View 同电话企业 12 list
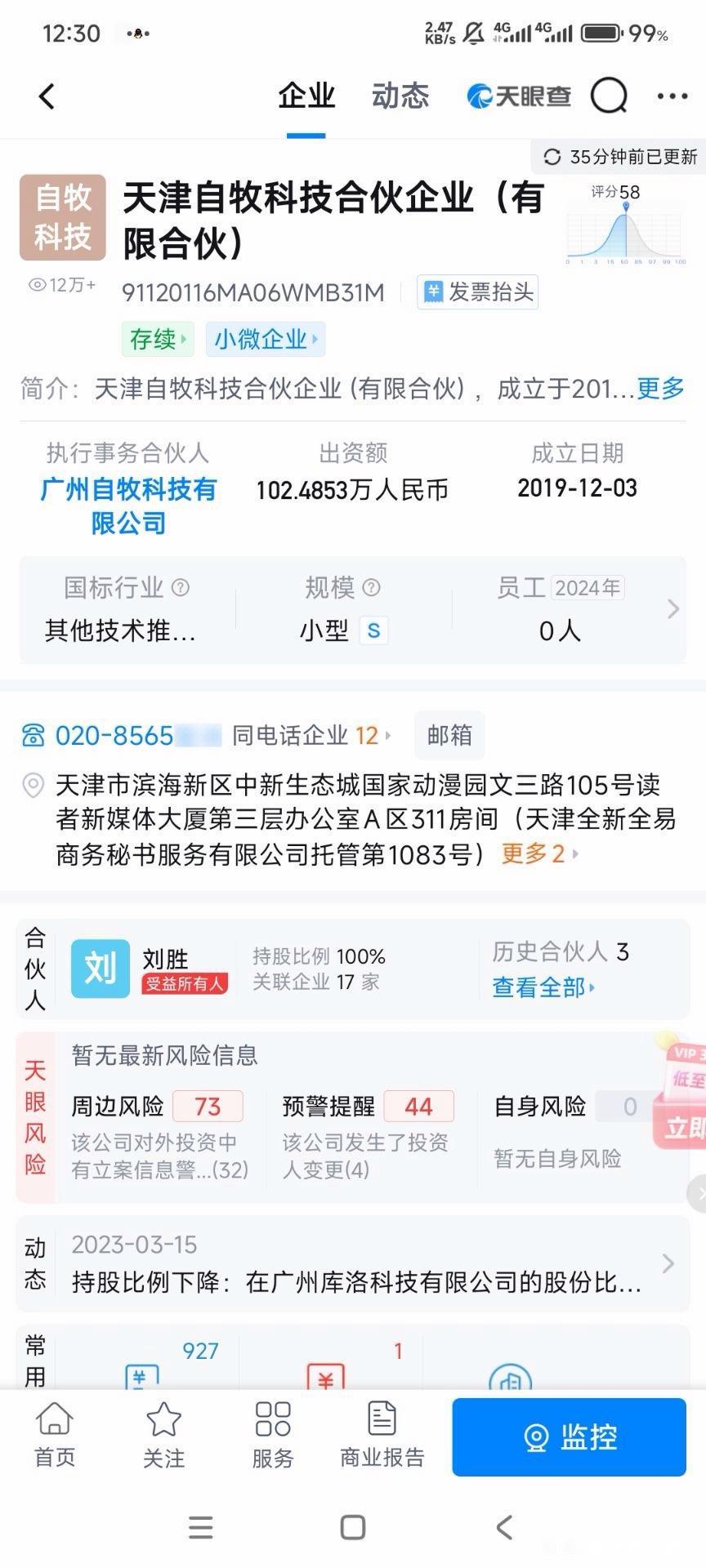Viewport: 706px width, 1568px height. pyautogui.click(x=311, y=736)
